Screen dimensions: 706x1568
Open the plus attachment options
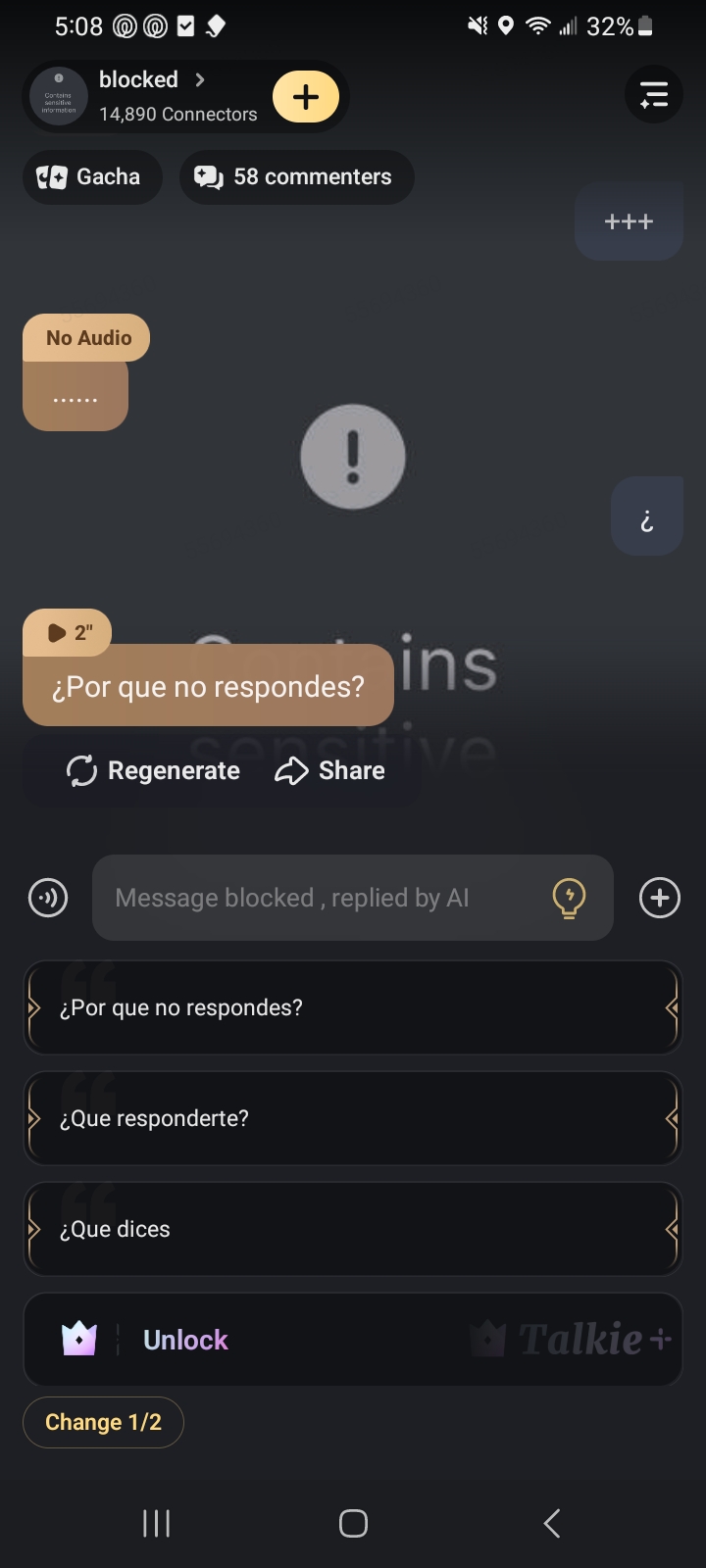point(659,898)
